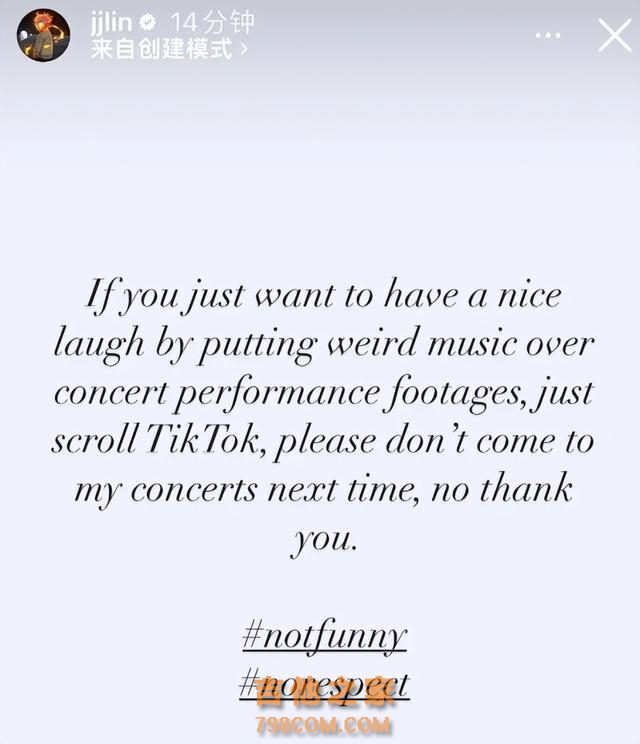Screen dimensions: 640x744
Task: Open the #notfunny hashtag
Action: click(x=325, y=636)
